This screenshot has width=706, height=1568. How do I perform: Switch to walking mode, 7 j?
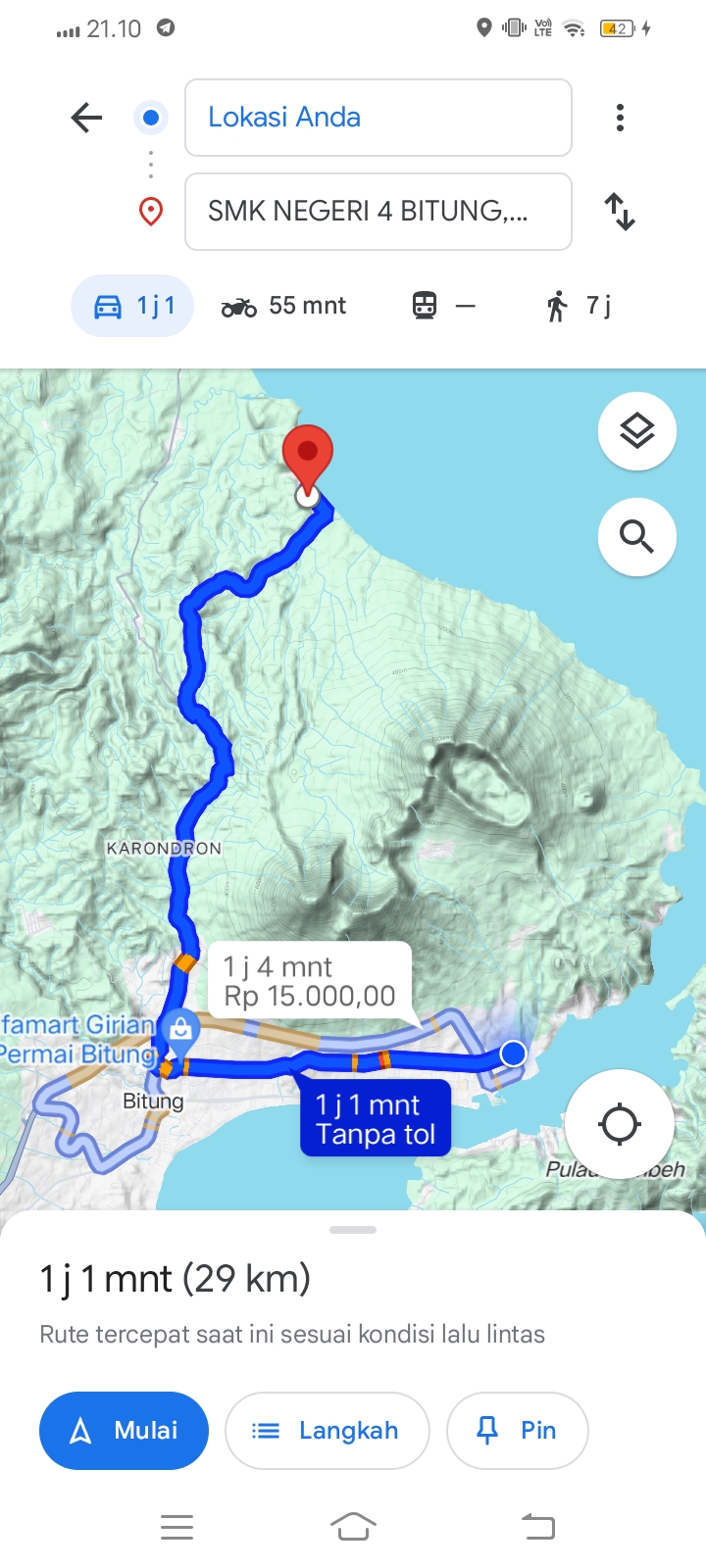579,306
